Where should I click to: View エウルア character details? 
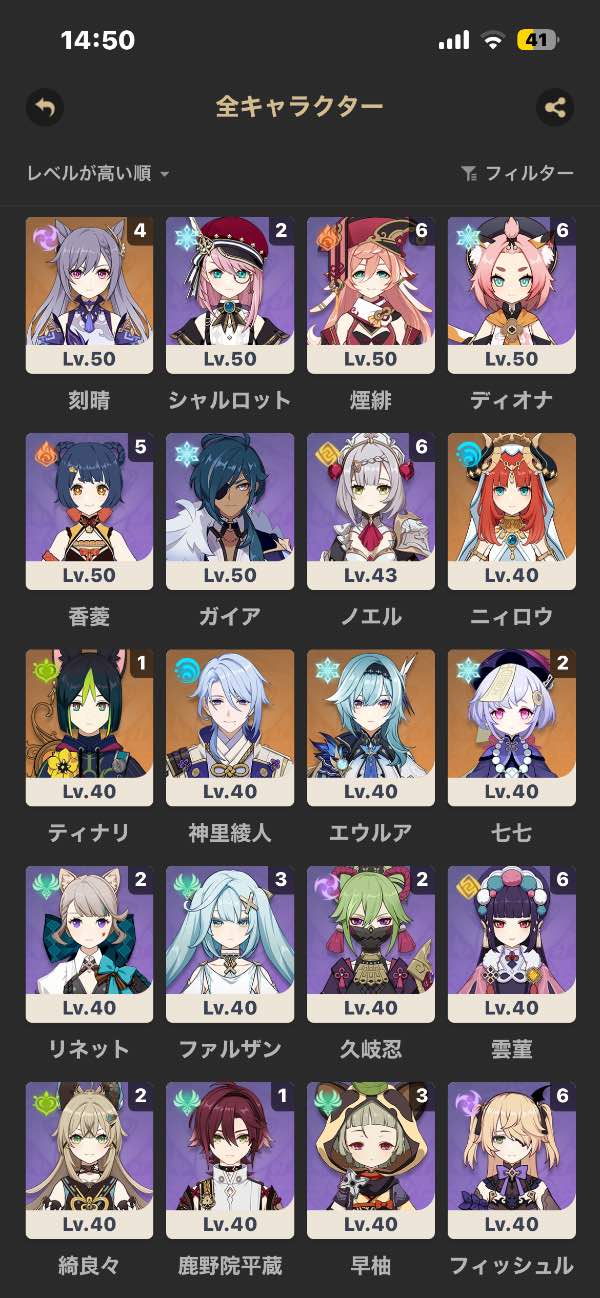370,726
